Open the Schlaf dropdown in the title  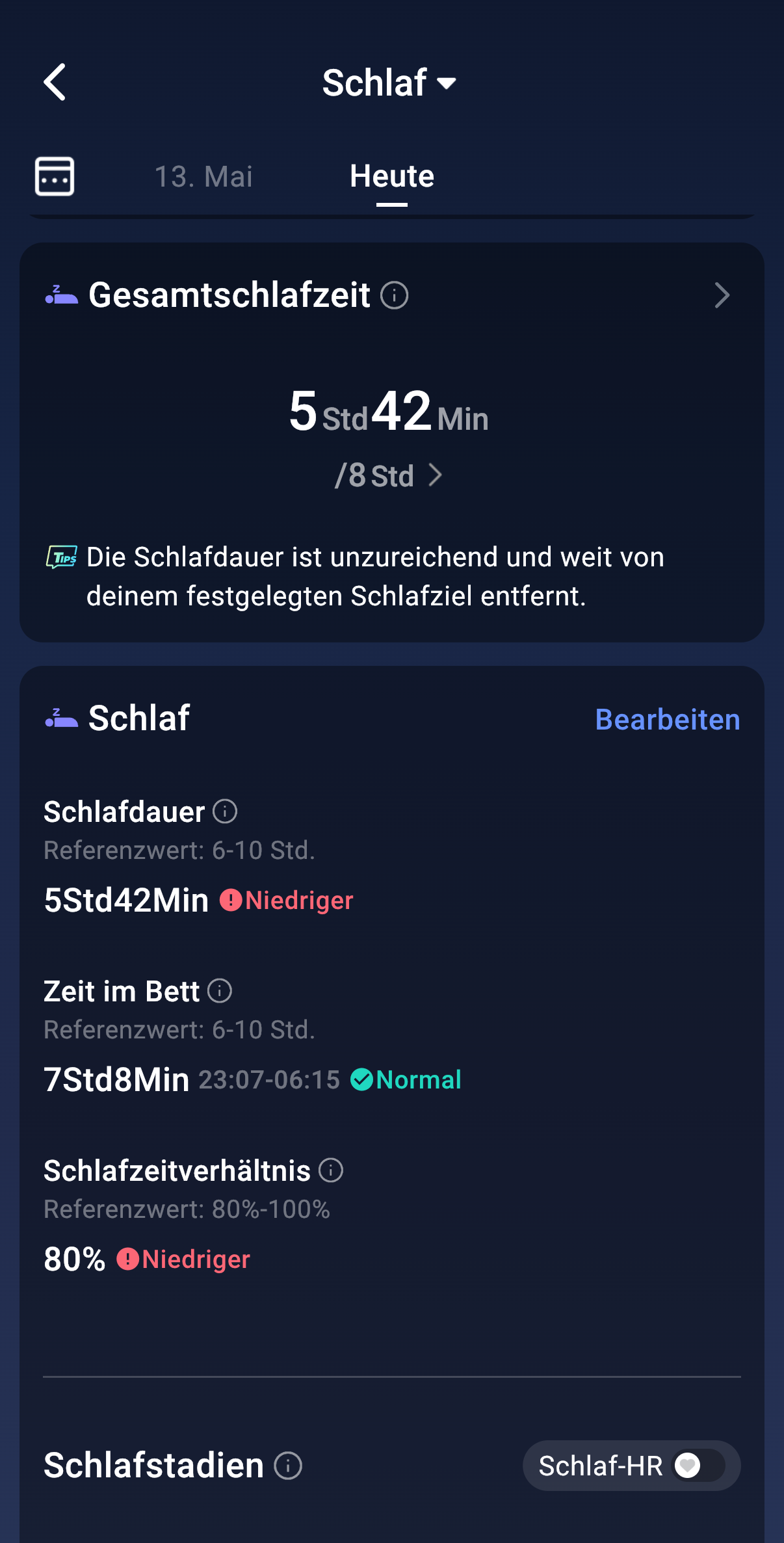pyautogui.click(x=389, y=83)
